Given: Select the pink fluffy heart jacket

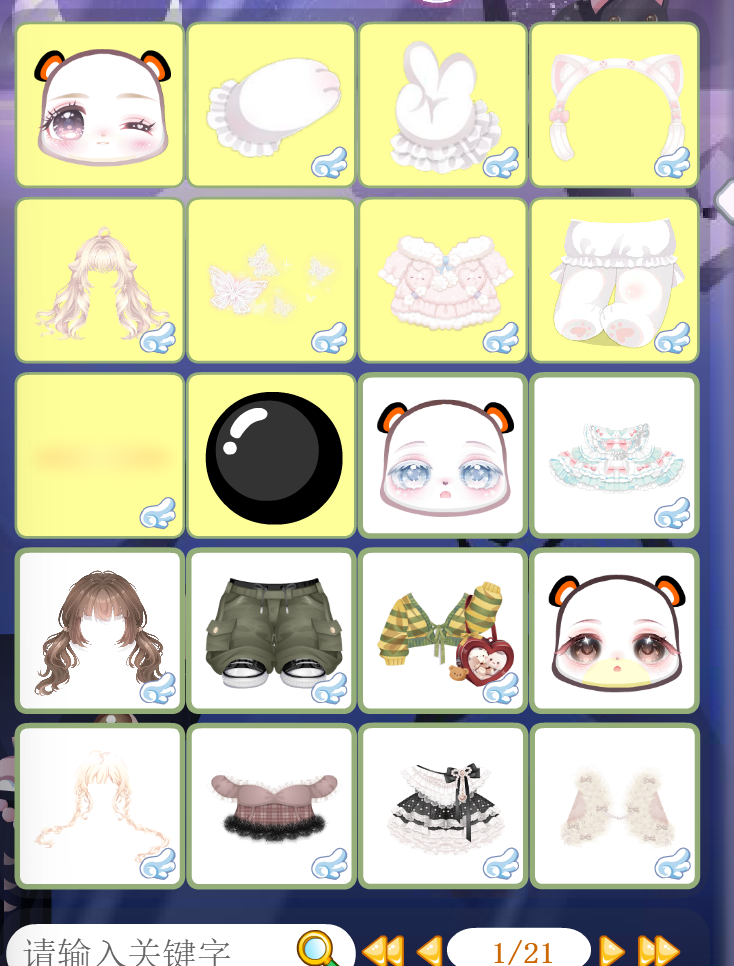Looking at the screenshot, I should tap(443, 280).
